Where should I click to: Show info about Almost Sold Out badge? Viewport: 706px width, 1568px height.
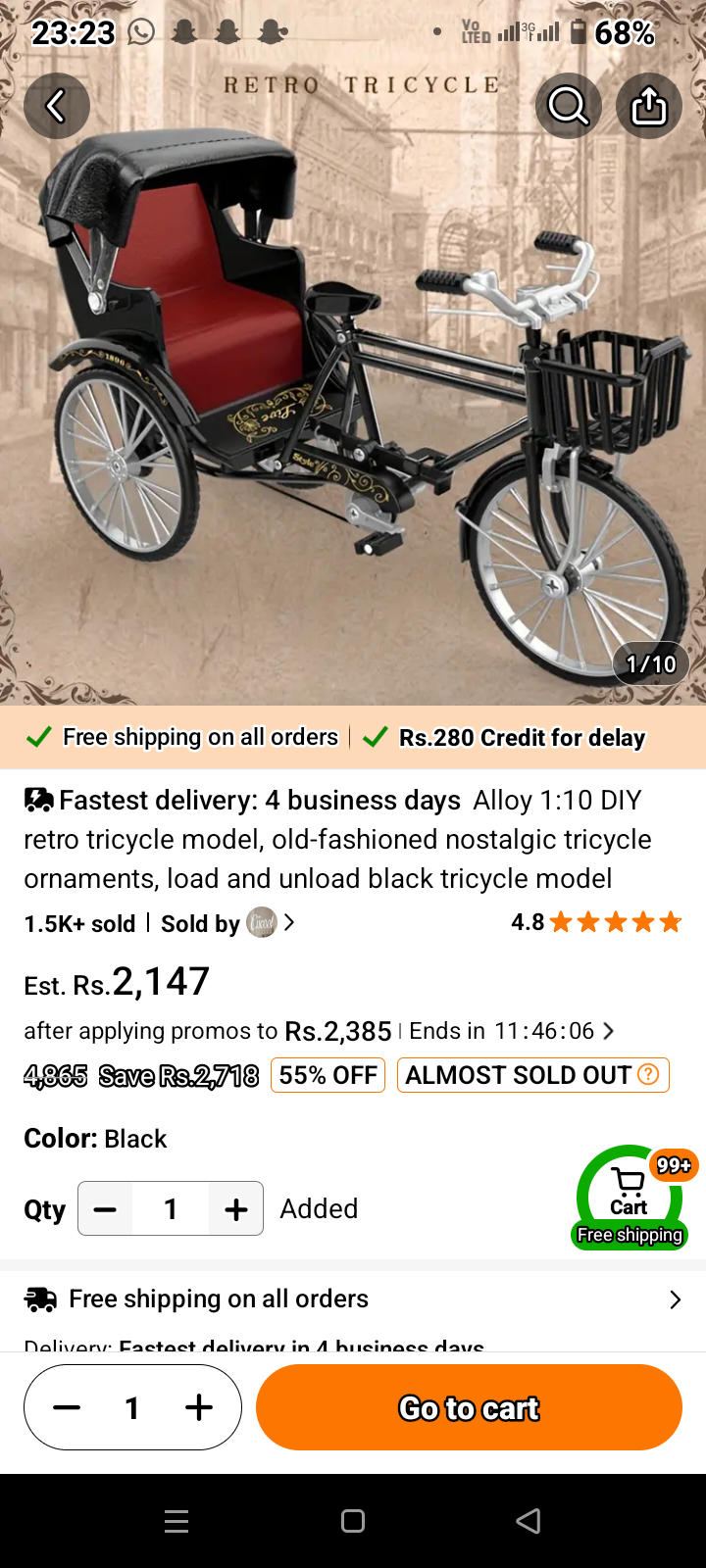[648, 1075]
